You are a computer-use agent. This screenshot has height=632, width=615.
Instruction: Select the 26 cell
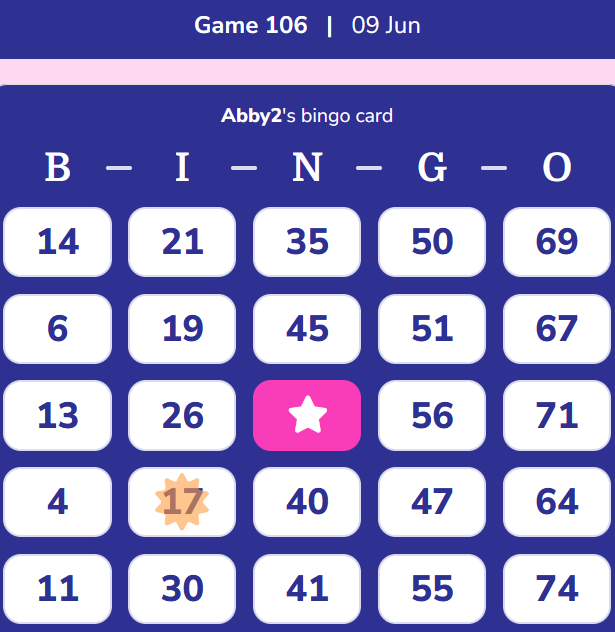coord(182,415)
